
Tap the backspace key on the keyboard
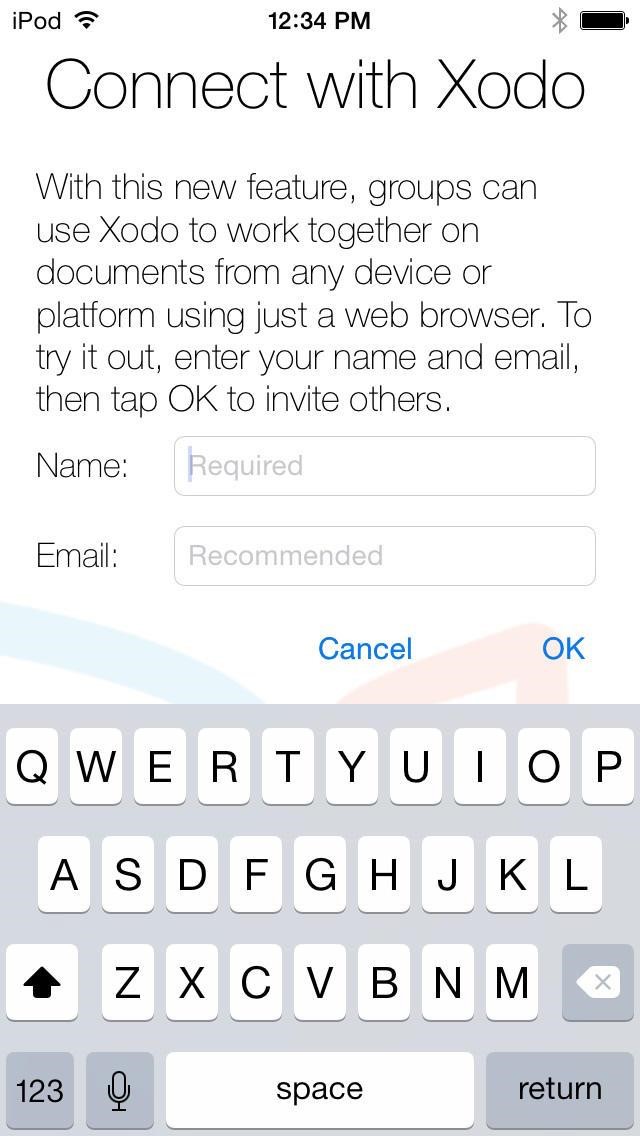tap(600, 983)
